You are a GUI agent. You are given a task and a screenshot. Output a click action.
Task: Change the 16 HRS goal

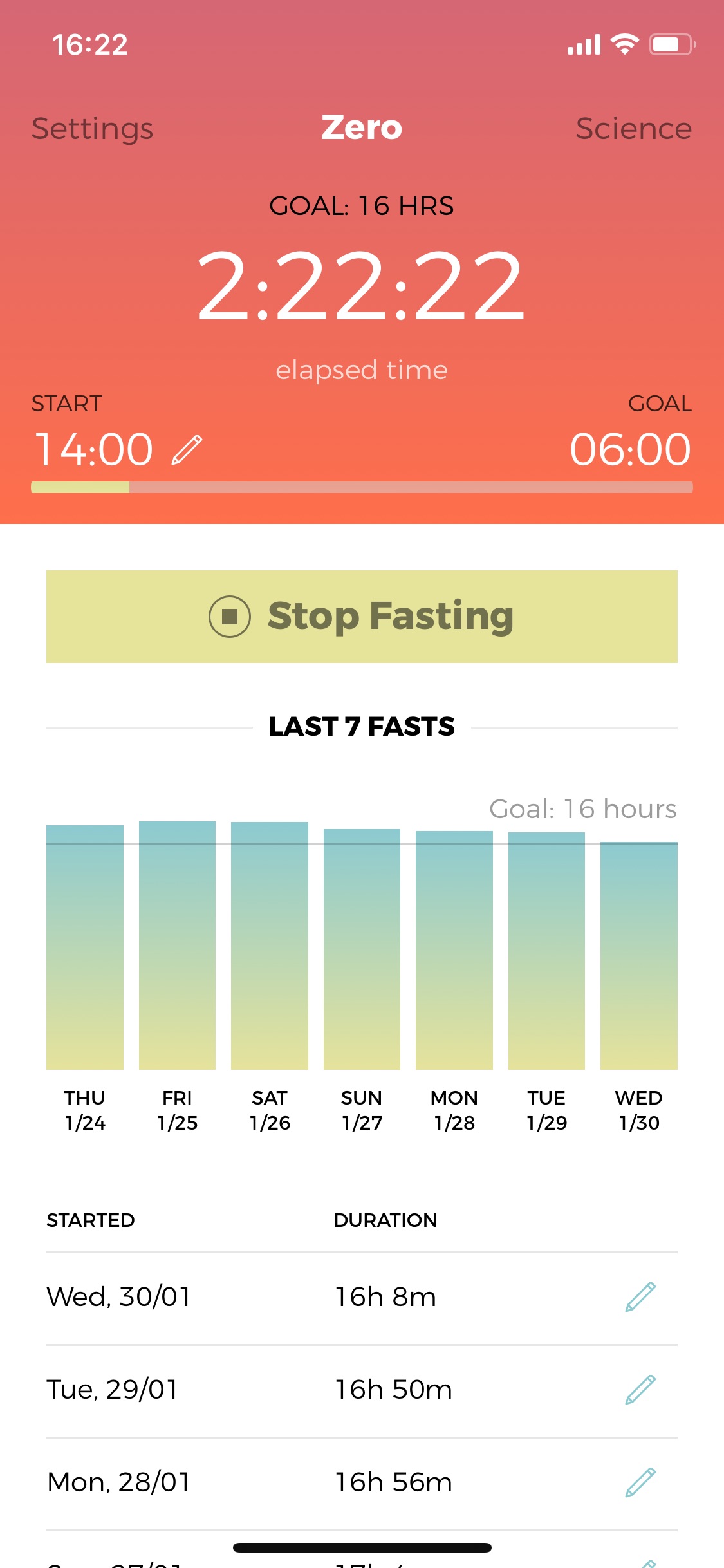(x=362, y=206)
